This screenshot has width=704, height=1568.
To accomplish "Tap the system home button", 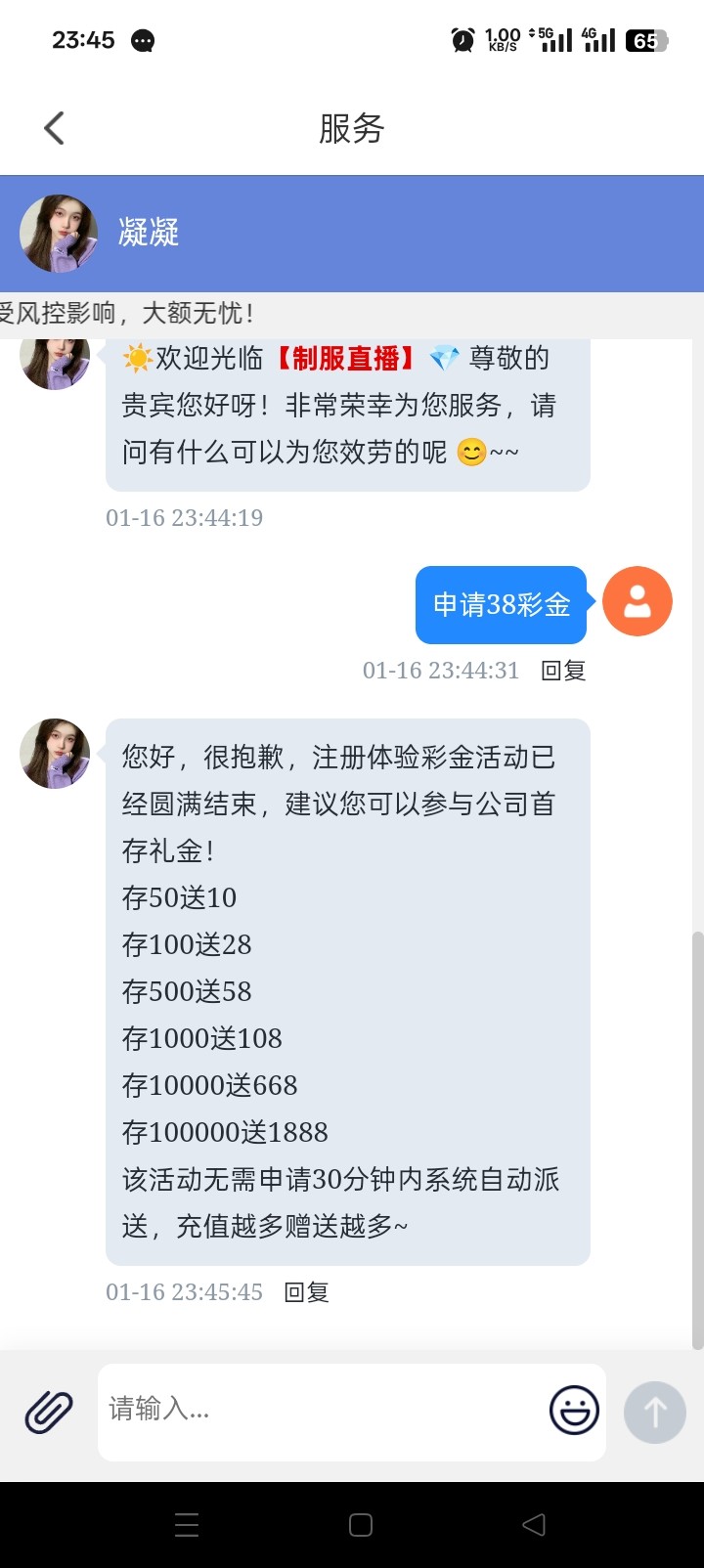I will point(361,1525).
